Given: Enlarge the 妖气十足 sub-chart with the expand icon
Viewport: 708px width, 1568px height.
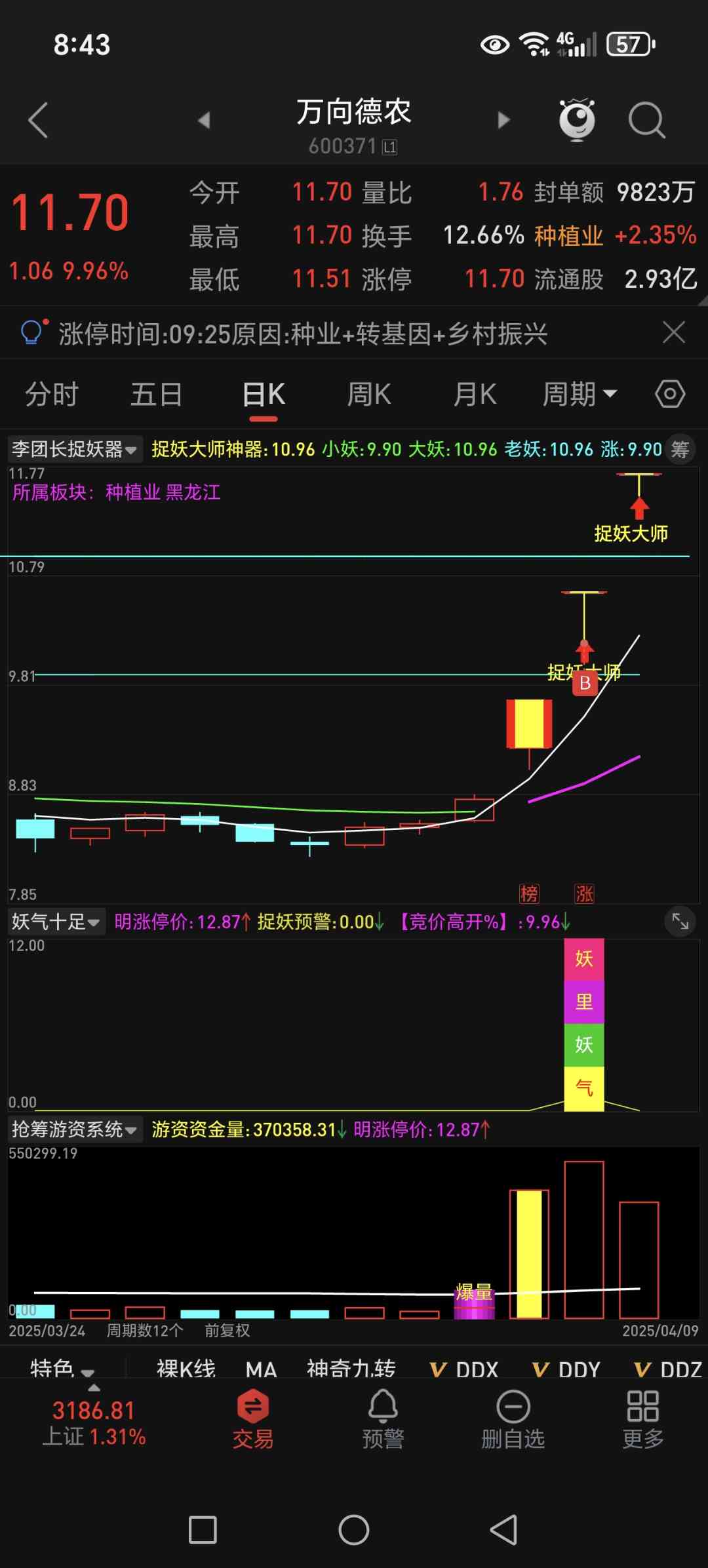Looking at the screenshot, I should point(680,922).
